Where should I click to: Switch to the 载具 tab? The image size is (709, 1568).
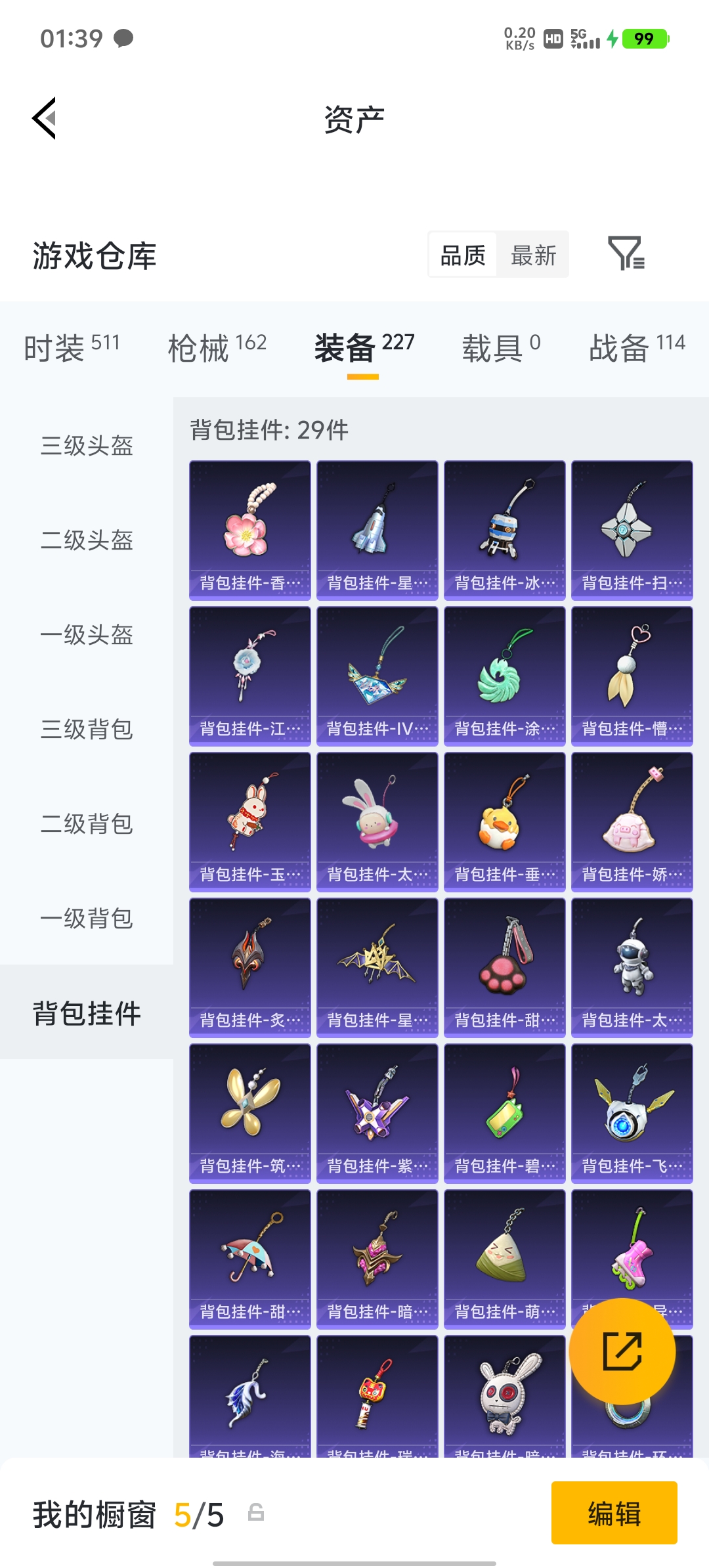[501, 347]
